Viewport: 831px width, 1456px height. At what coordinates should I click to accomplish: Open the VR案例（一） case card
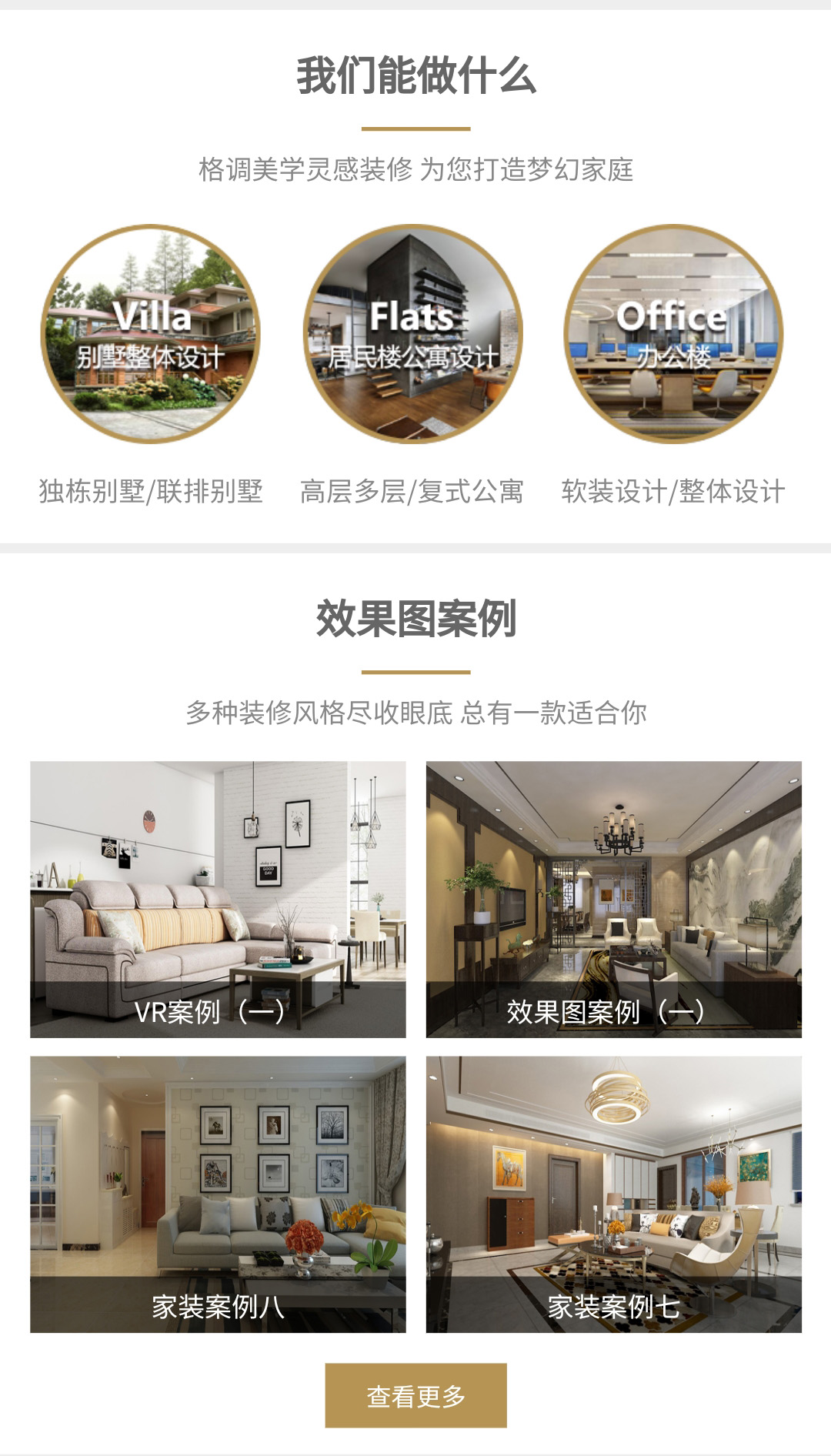click(x=218, y=899)
